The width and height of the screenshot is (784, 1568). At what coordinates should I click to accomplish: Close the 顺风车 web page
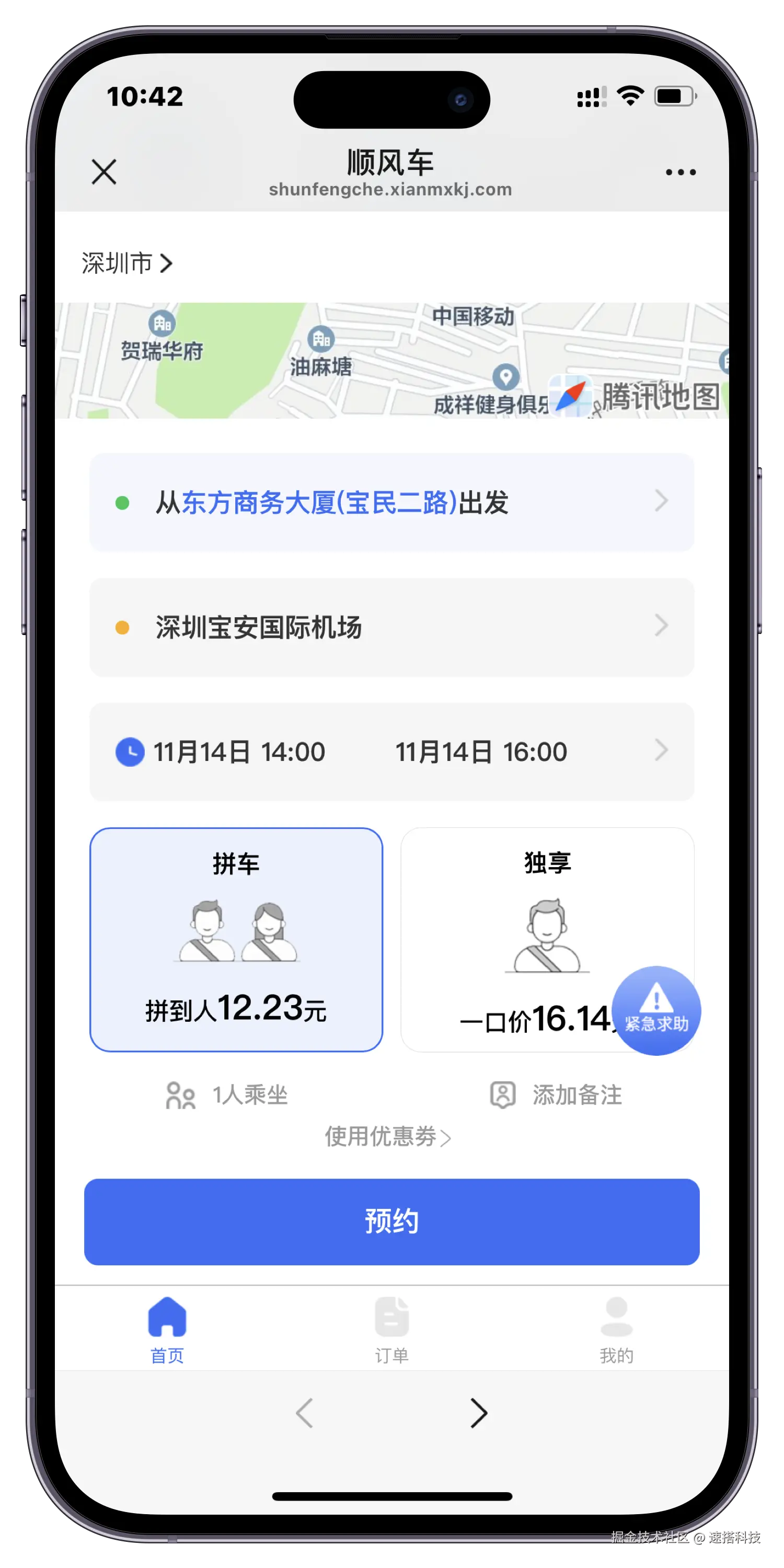(x=104, y=171)
